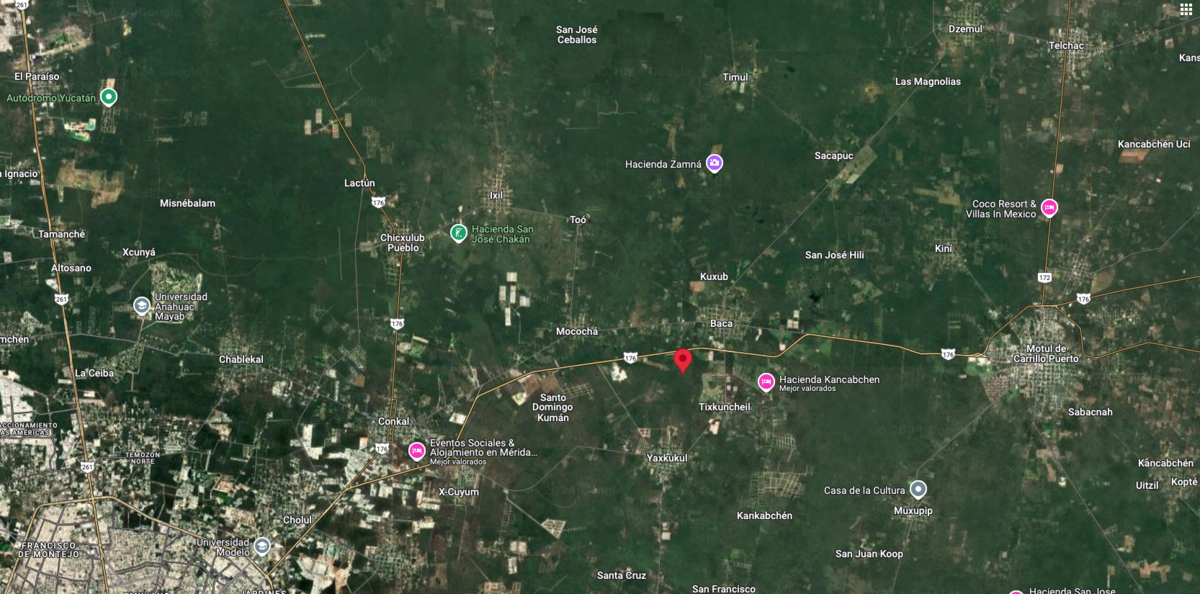Select the Autódromo Yucatán marker

pos(109,97)
